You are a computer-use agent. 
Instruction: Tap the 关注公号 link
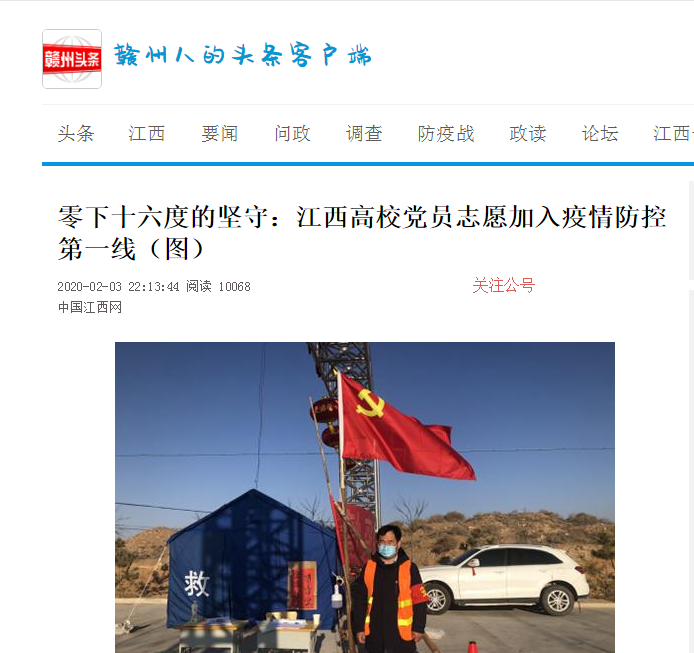503,285
